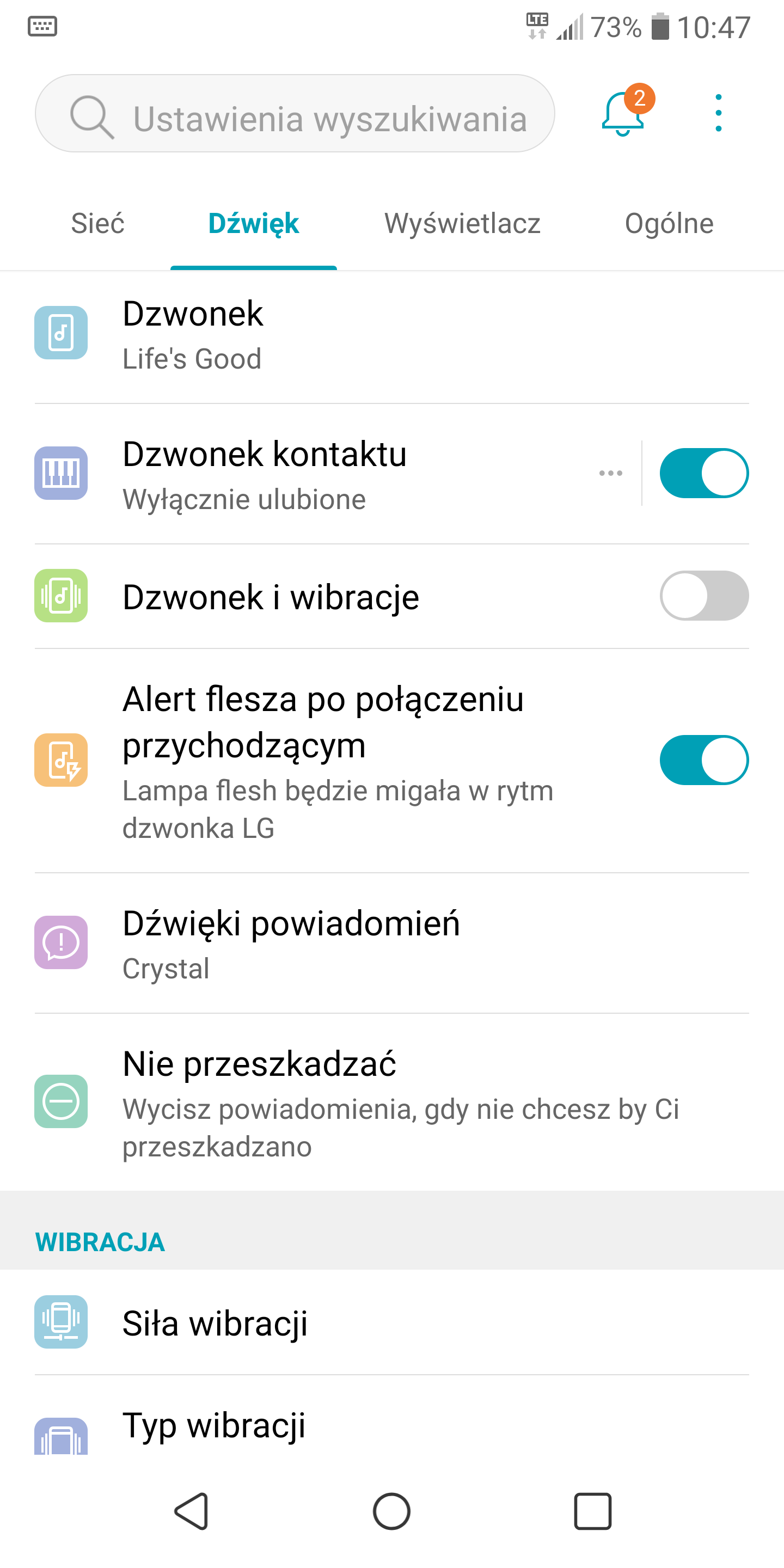Switch to the Wyświetlacz tab
This screenshot has width=784, height=1568.
point(462,223)
